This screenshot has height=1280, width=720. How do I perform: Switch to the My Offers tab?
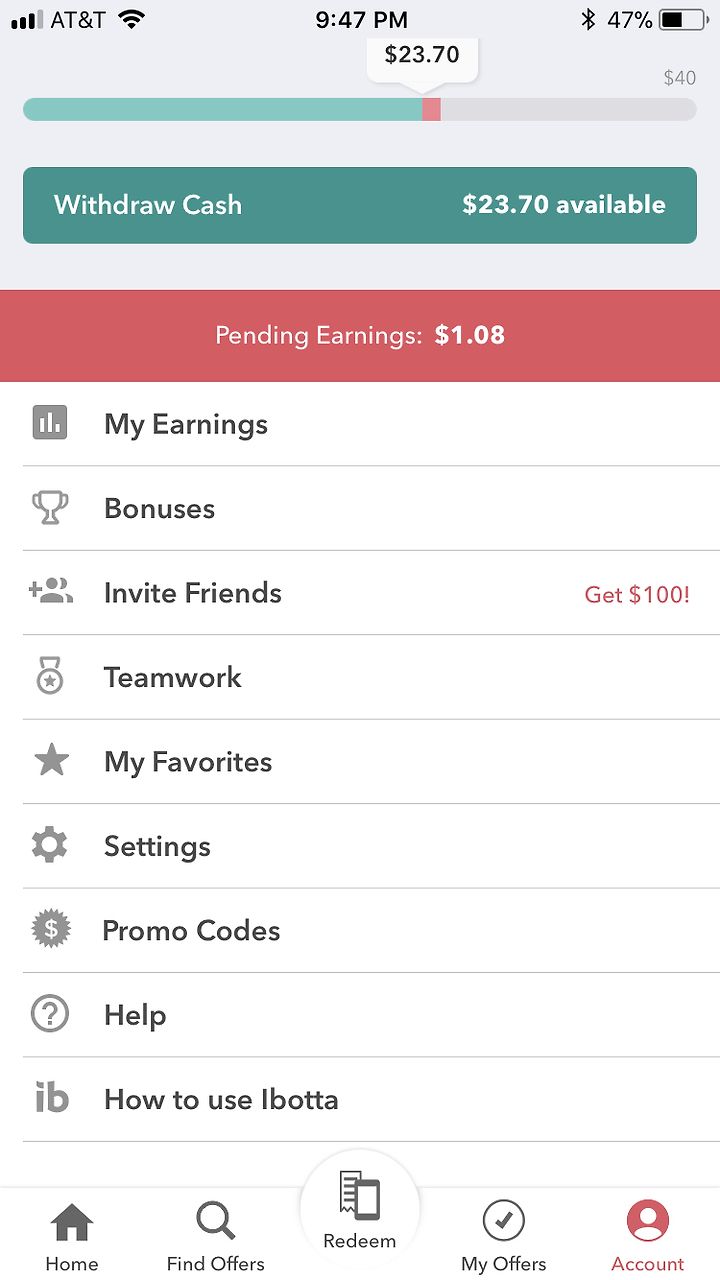pos(504,1237)
